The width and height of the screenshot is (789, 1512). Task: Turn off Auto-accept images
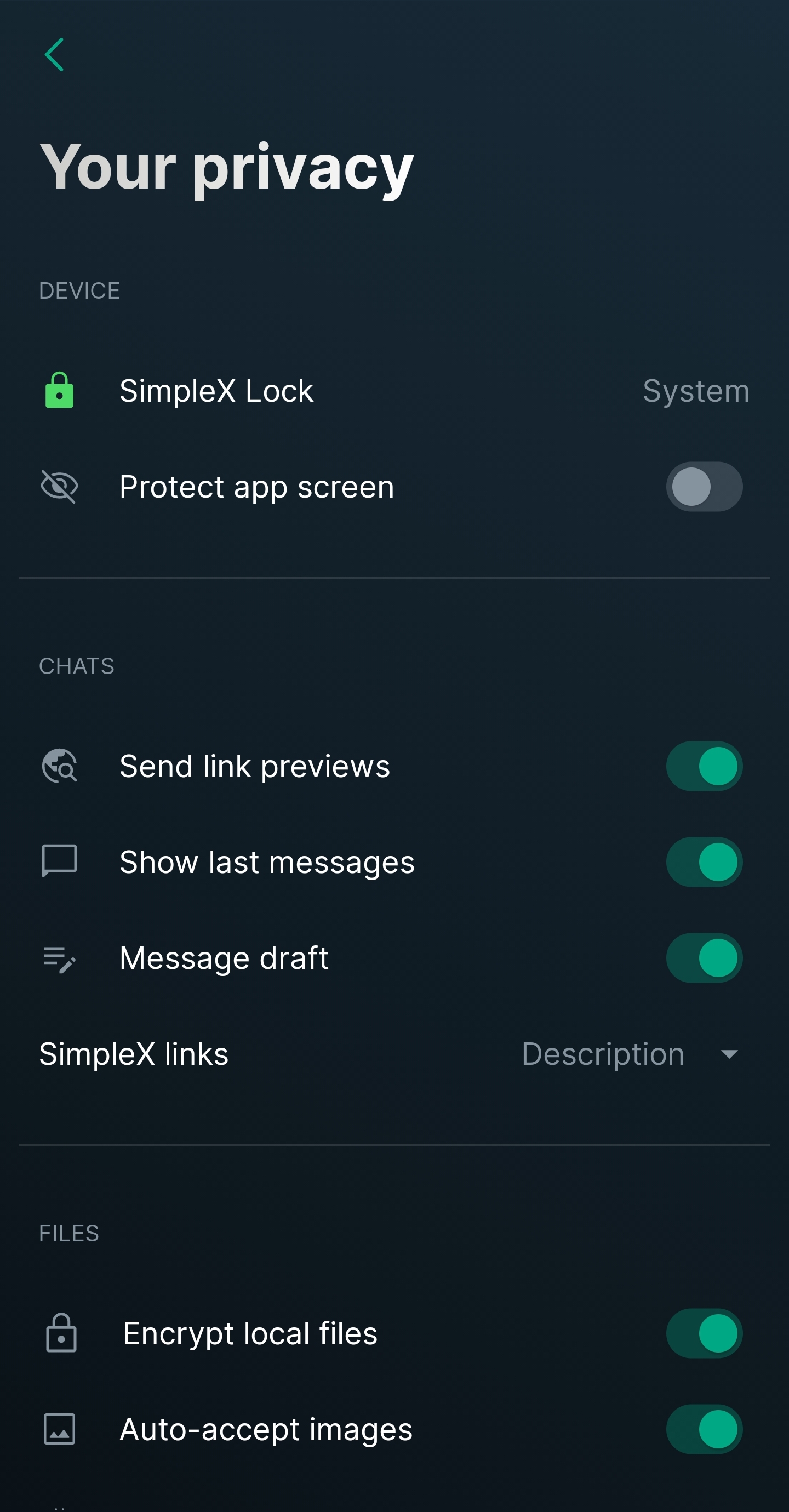point(704,1429)
